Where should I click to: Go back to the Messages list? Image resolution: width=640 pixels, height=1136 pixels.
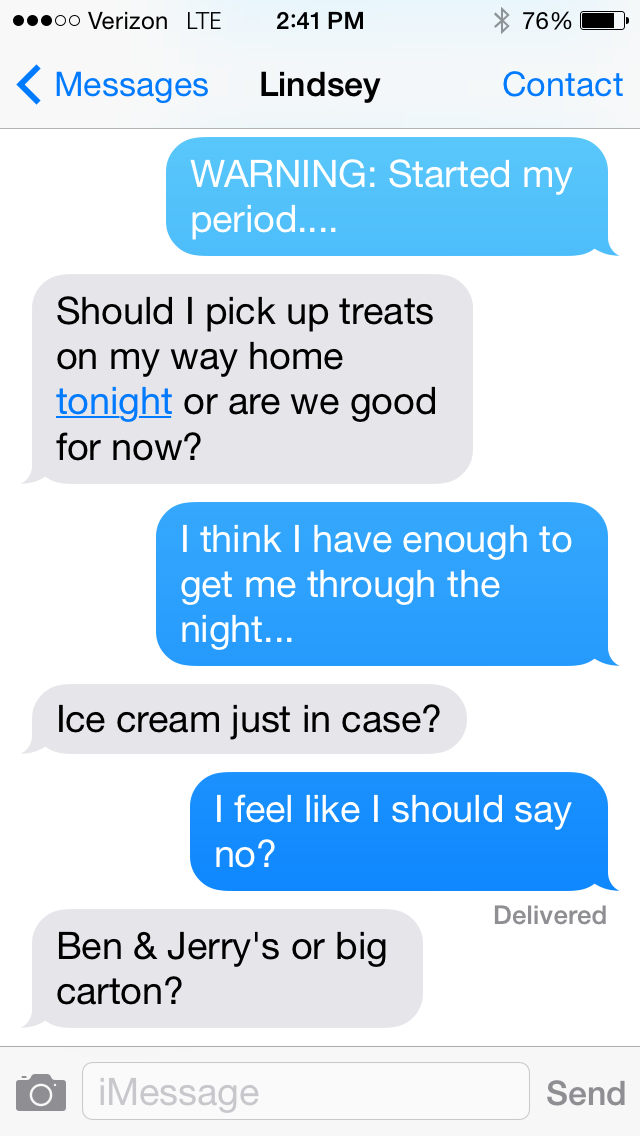[x=112, y=86]
